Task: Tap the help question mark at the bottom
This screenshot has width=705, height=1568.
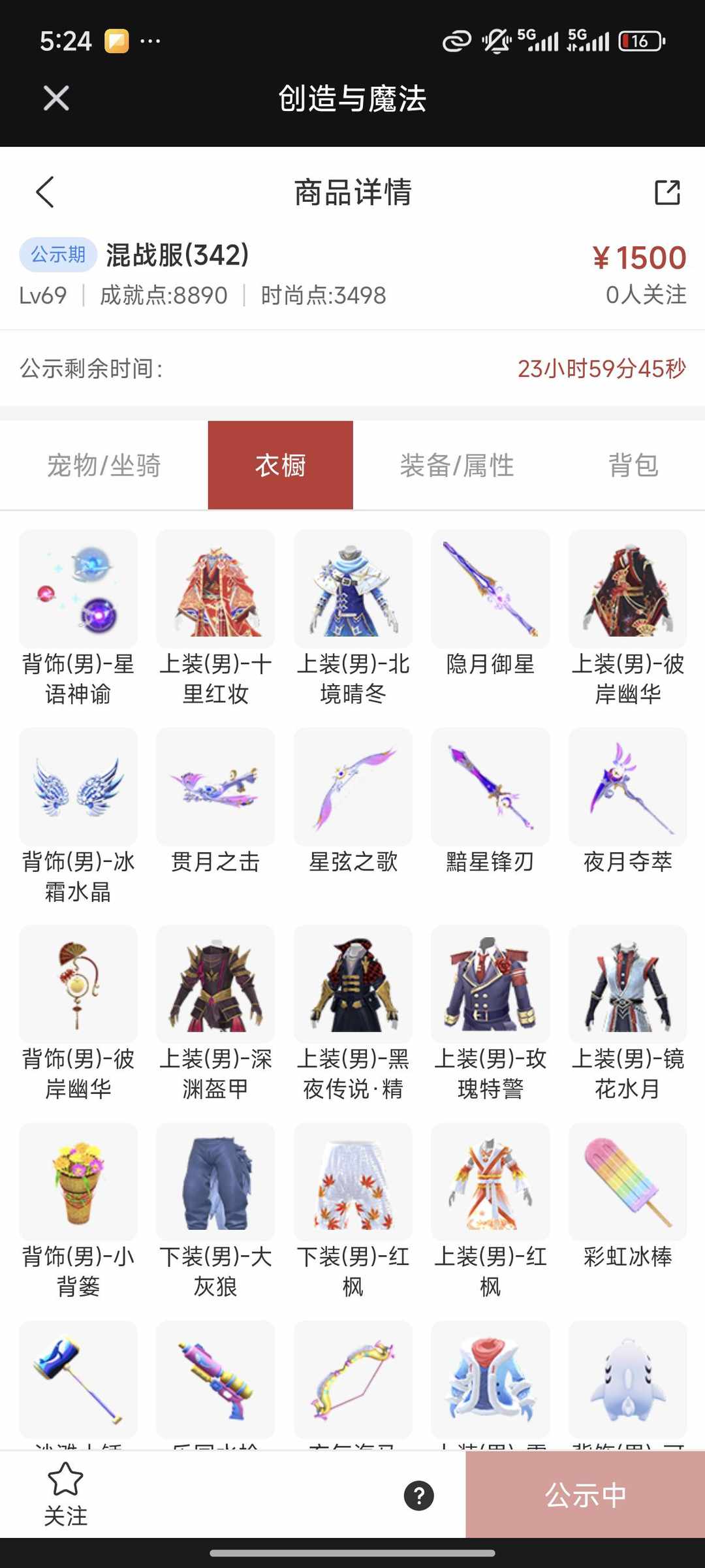Action: [x=418, y=1497]
